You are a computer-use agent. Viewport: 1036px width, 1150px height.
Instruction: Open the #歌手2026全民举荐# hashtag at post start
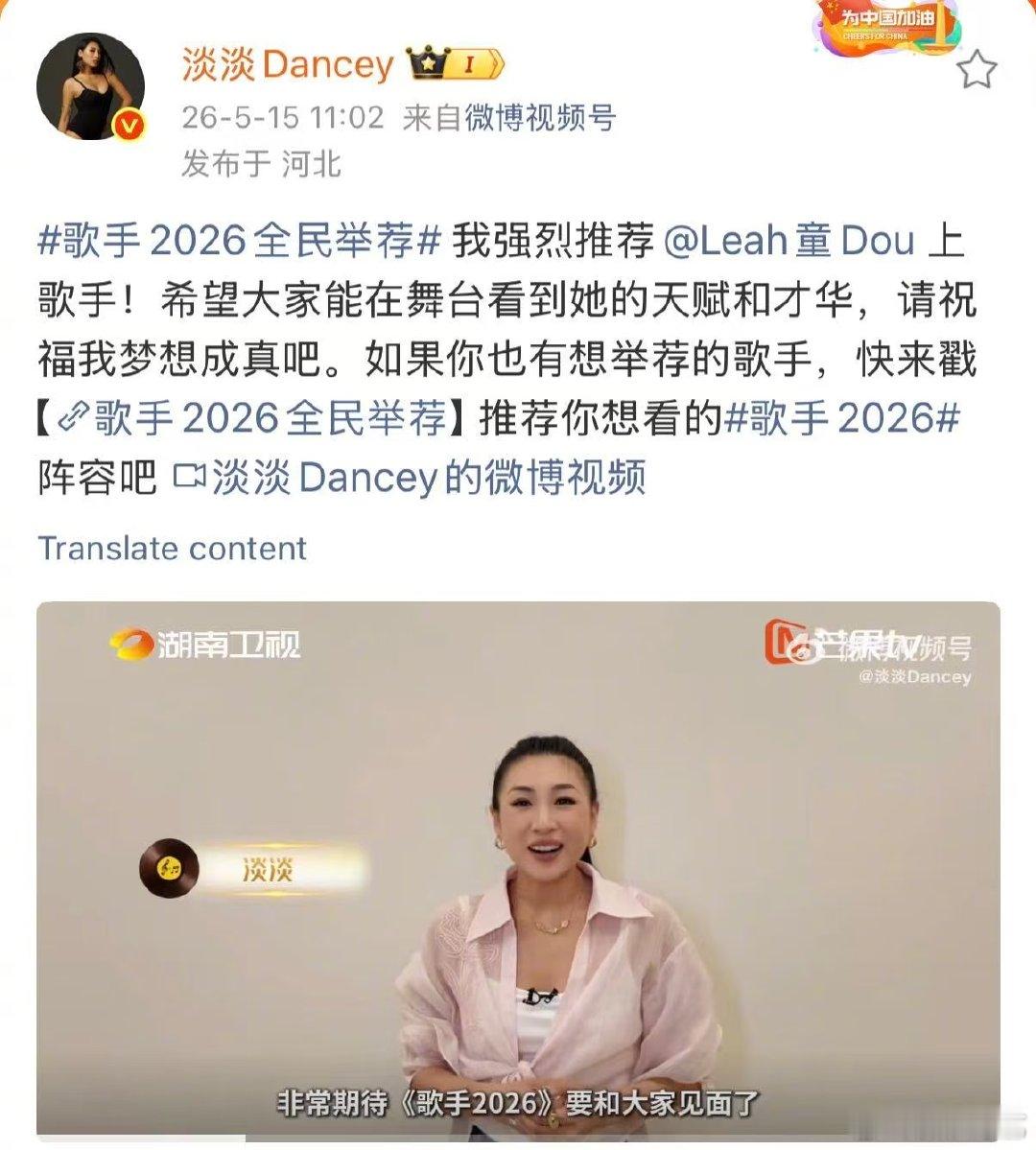coord(239,241)
